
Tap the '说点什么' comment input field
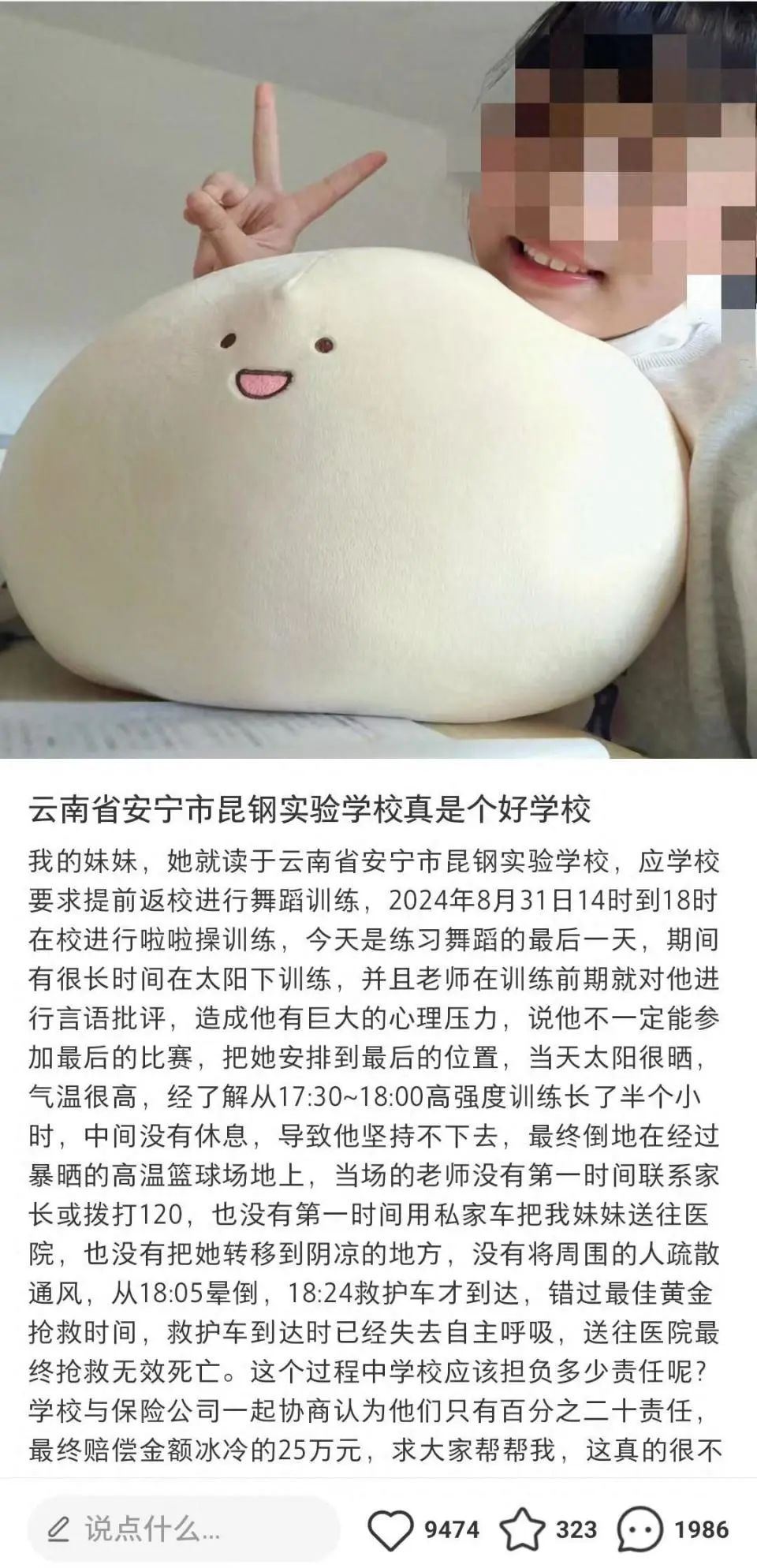pyautogui.click(x=183, y=1530)
